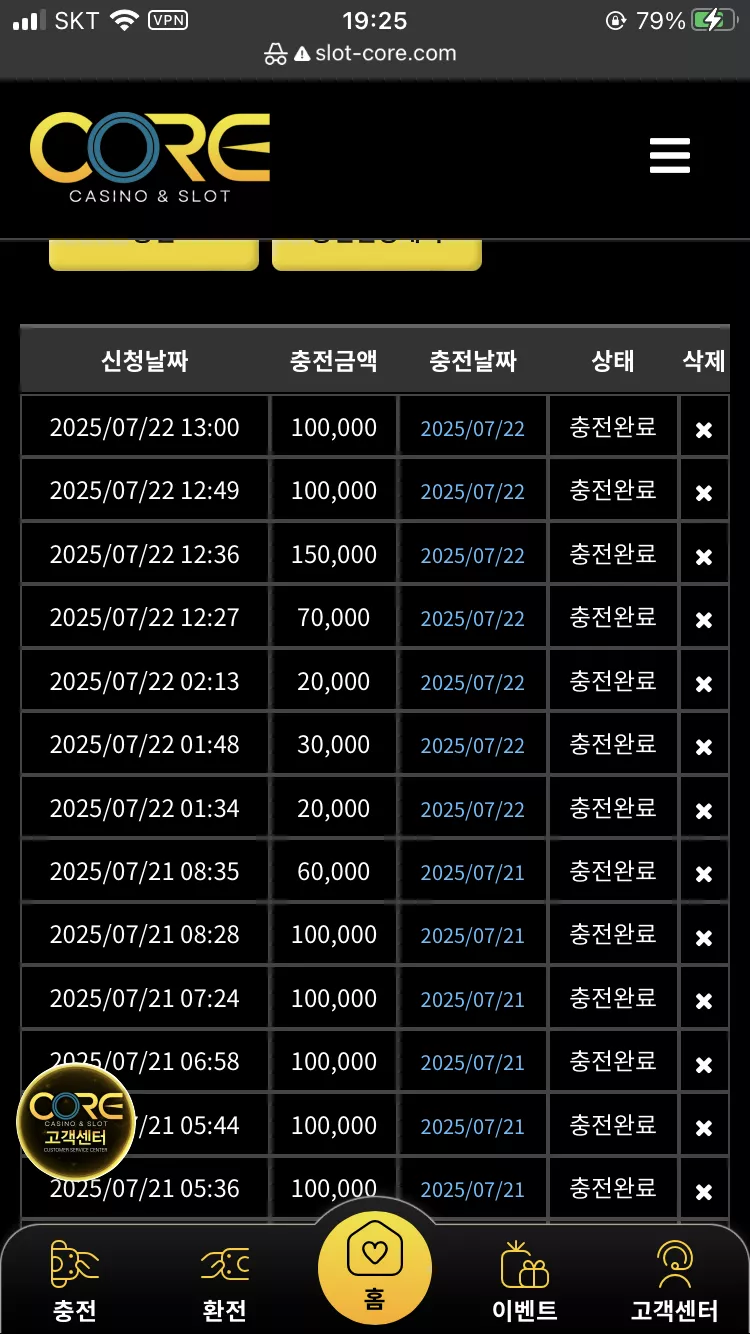Switch to the 환전 tab
The width and height of the screenshot is (750, 1334).
224,1281
